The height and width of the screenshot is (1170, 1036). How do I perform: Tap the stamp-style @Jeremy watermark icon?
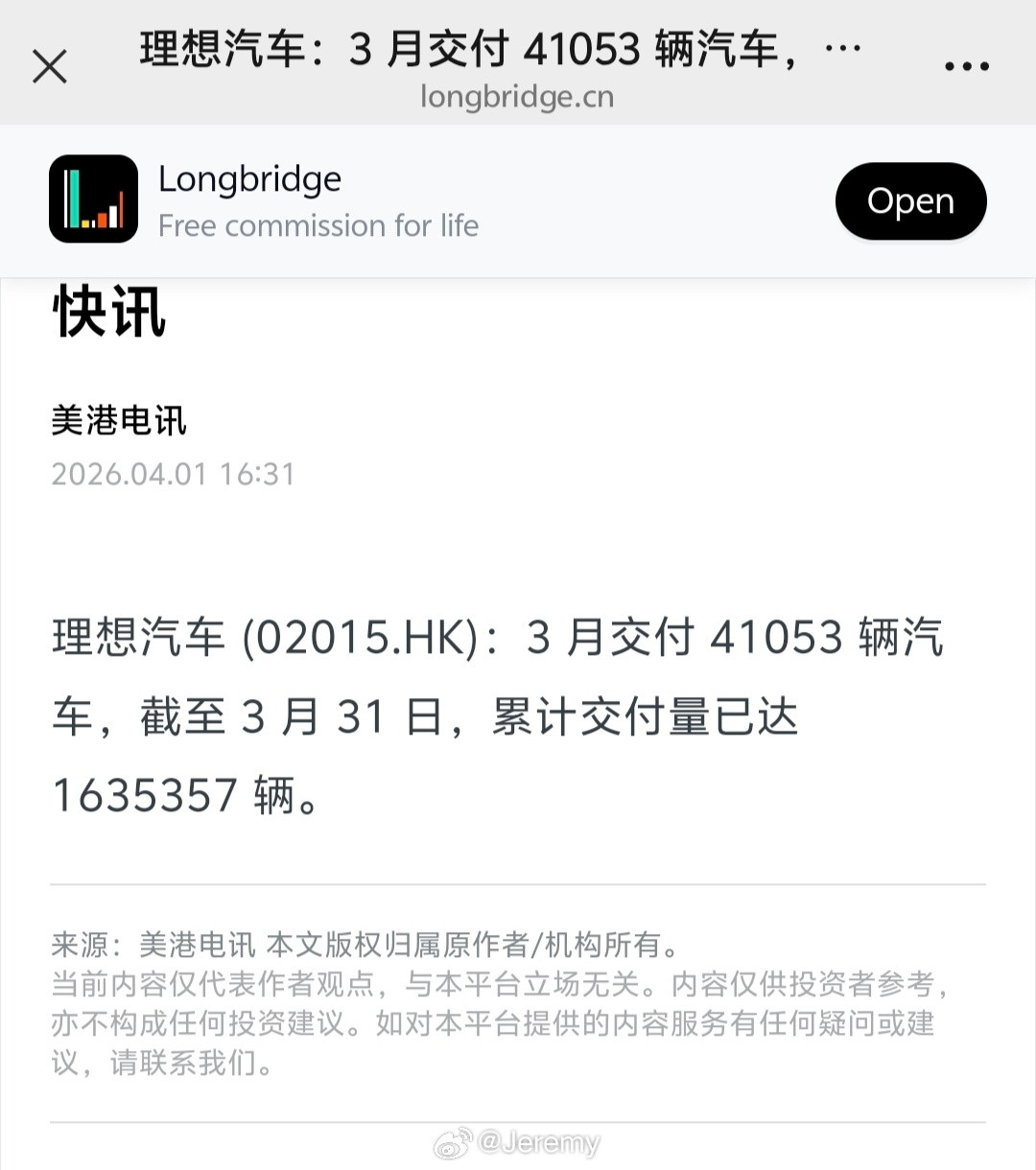coord(452,1145)
